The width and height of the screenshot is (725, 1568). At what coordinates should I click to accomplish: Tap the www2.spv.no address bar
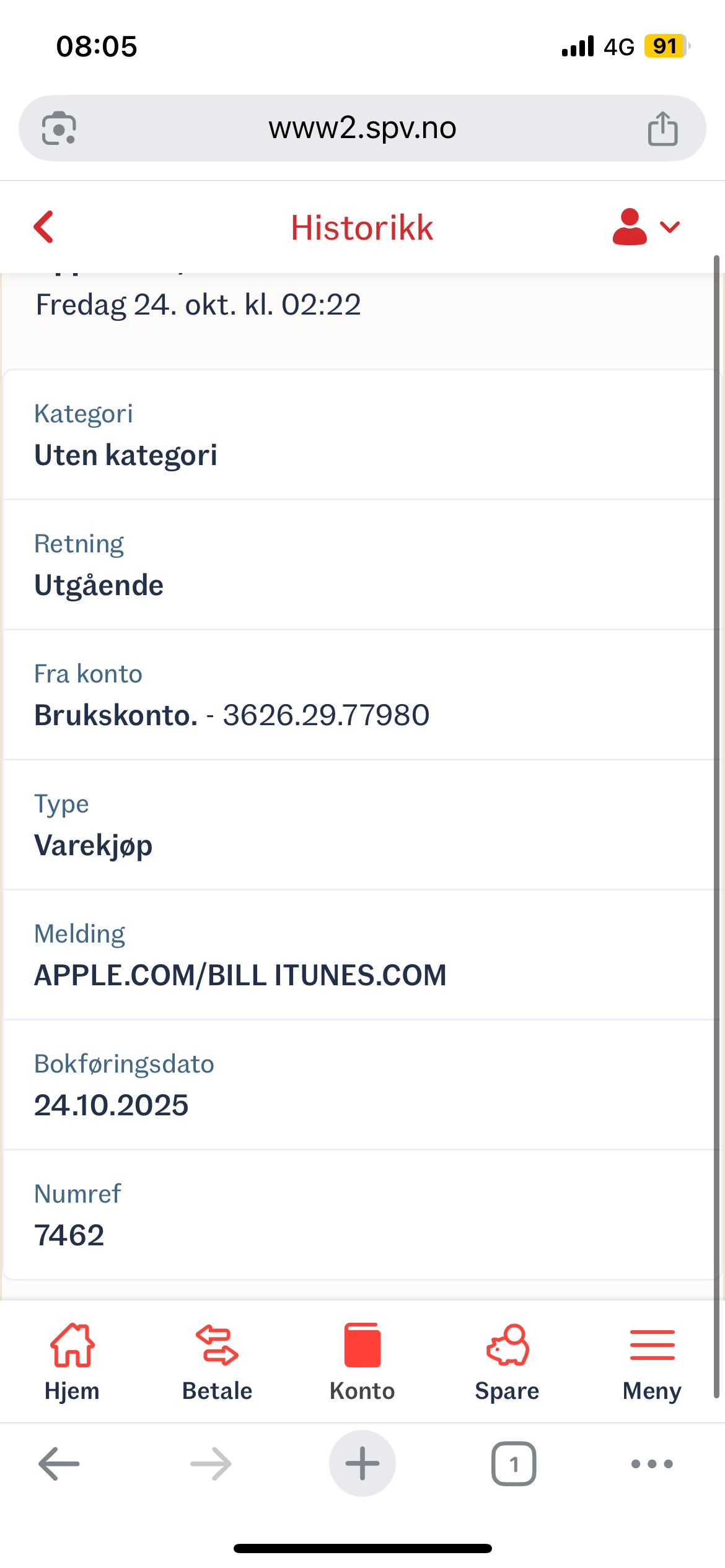pyautogui.click(x=362, y=128)
